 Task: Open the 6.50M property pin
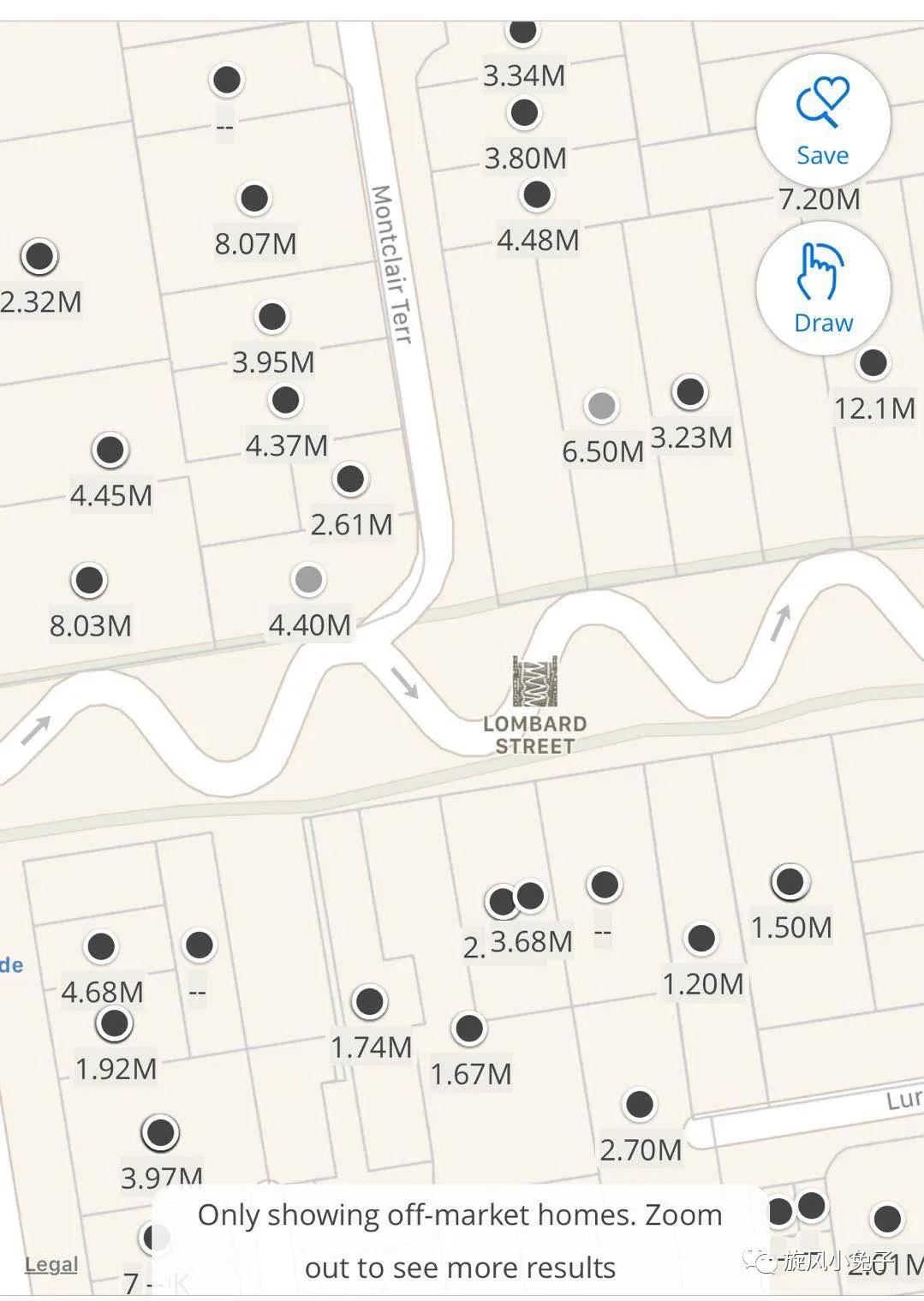602,406
